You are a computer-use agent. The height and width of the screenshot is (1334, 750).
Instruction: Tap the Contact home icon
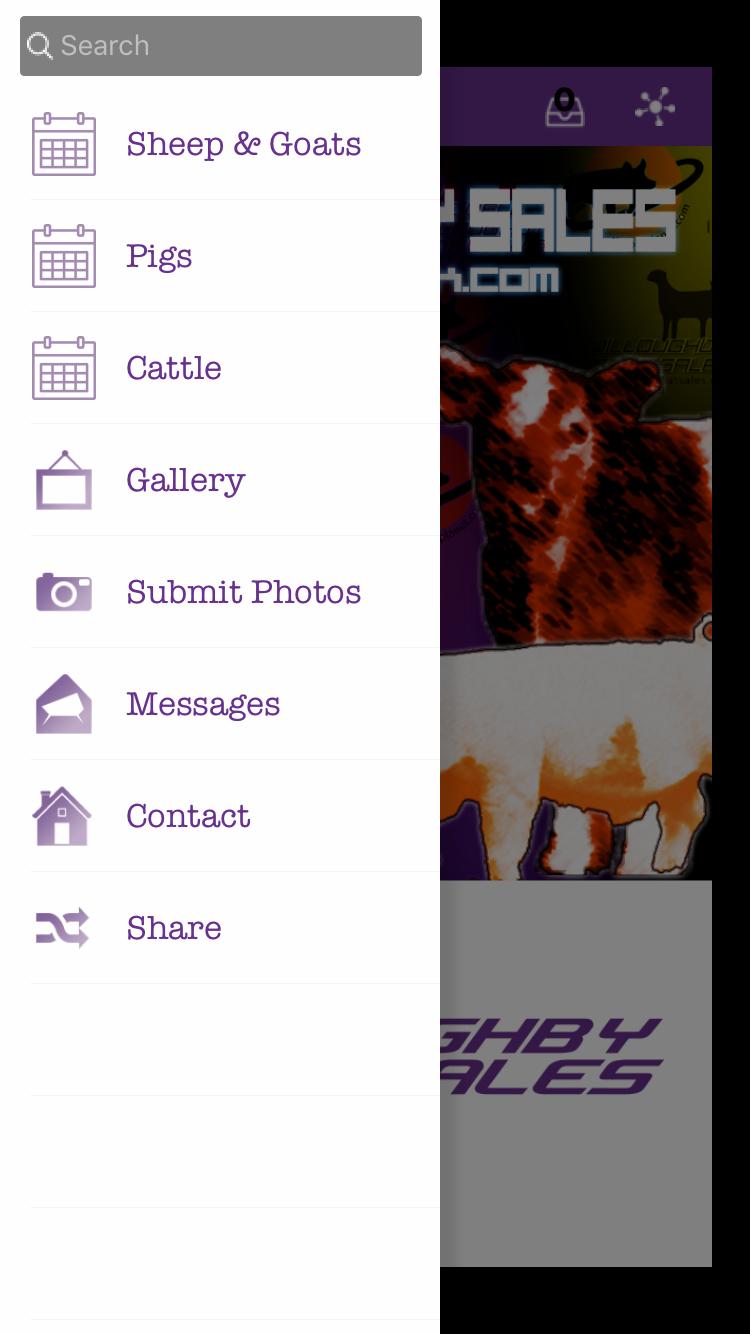[63, 816]
